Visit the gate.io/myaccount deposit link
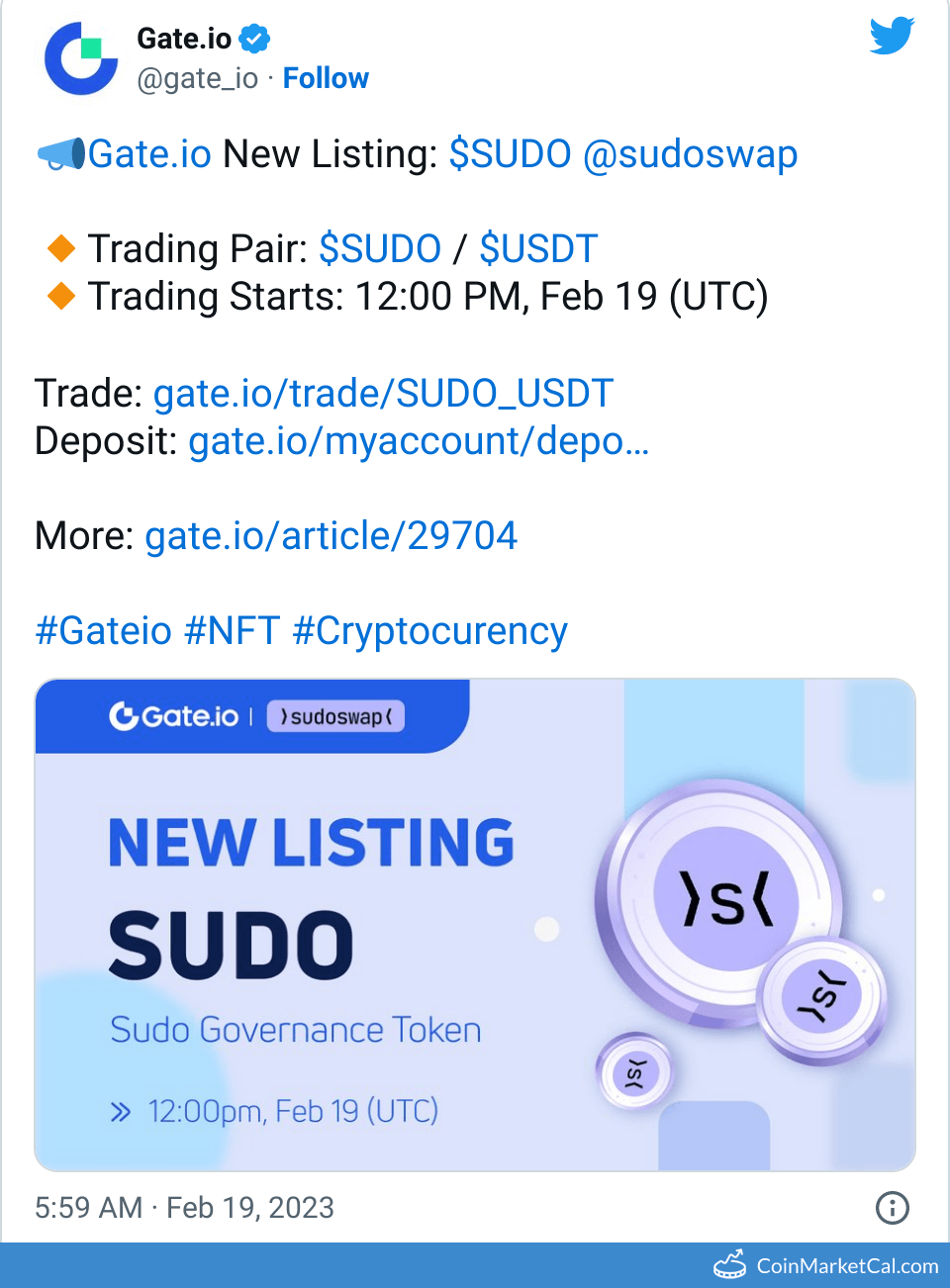The image size is (950, 1288). [x=419, y=441]
